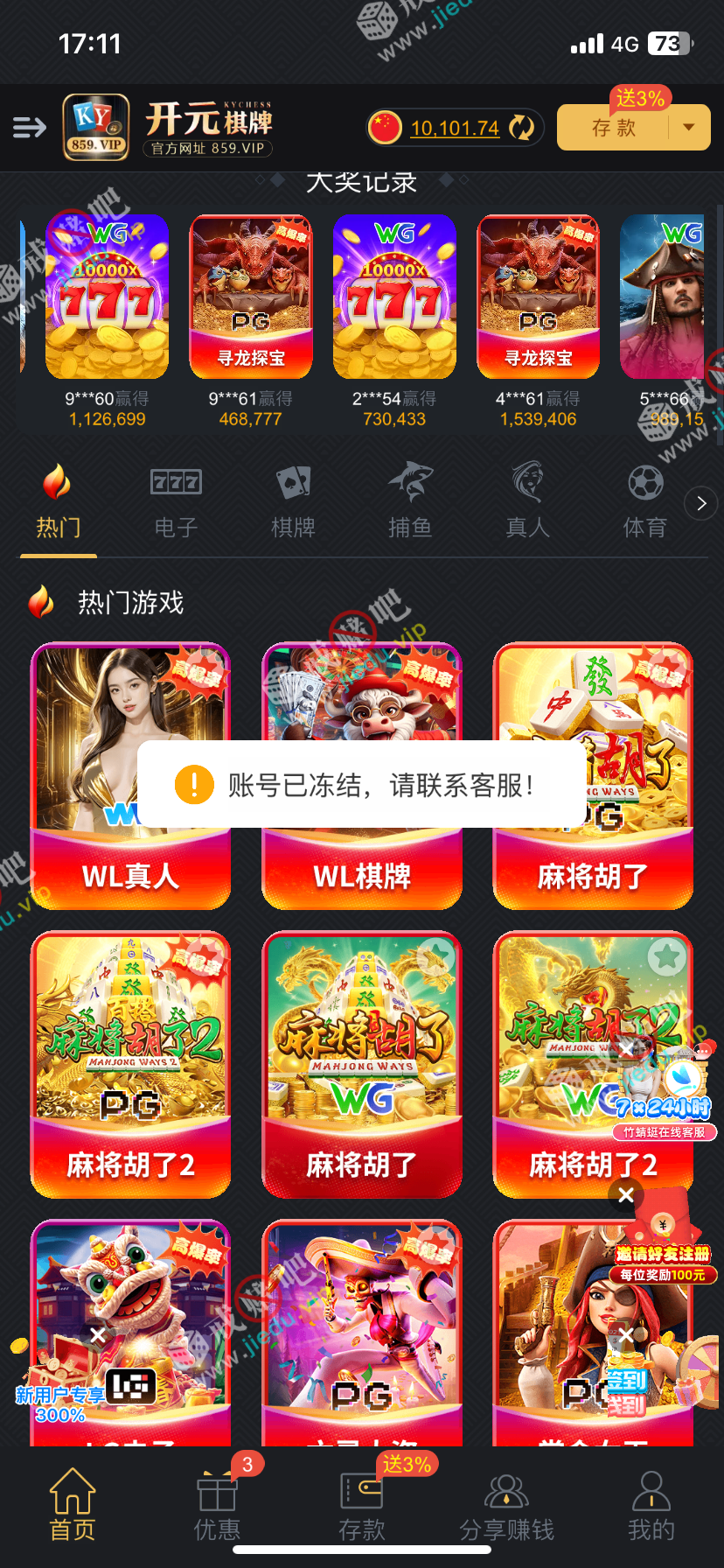Open the WL真人 game card
This screenshot has width=724, height=1568.
coord(130,875)
